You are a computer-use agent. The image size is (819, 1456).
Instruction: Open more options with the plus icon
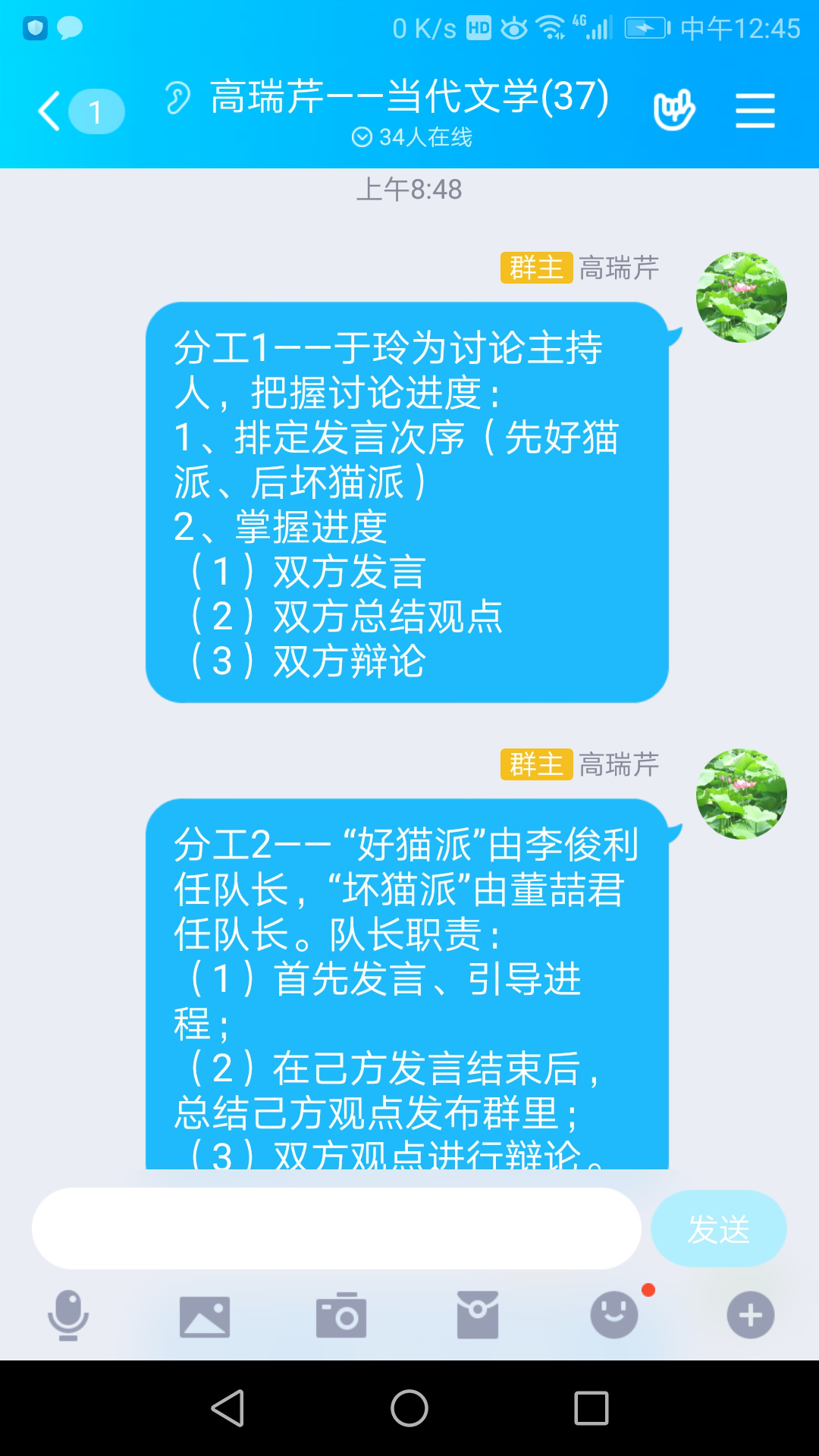point(750,1315)
